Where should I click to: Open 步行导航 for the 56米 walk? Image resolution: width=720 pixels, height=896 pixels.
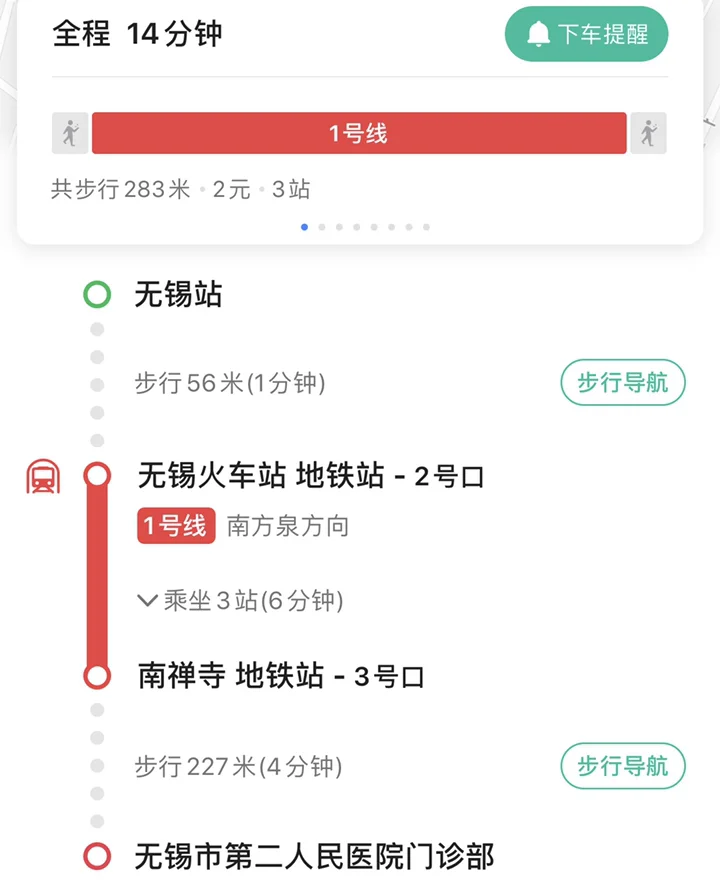point(622,382)
